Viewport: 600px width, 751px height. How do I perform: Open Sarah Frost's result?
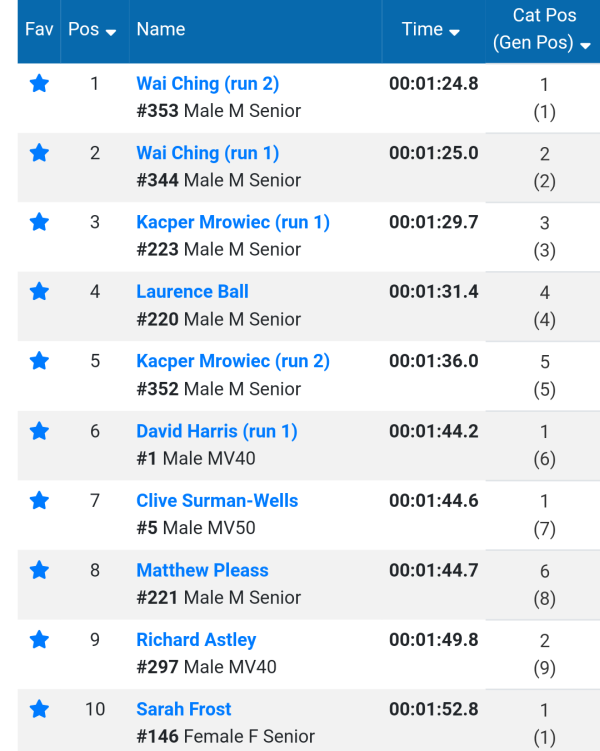tap(183, 709)
